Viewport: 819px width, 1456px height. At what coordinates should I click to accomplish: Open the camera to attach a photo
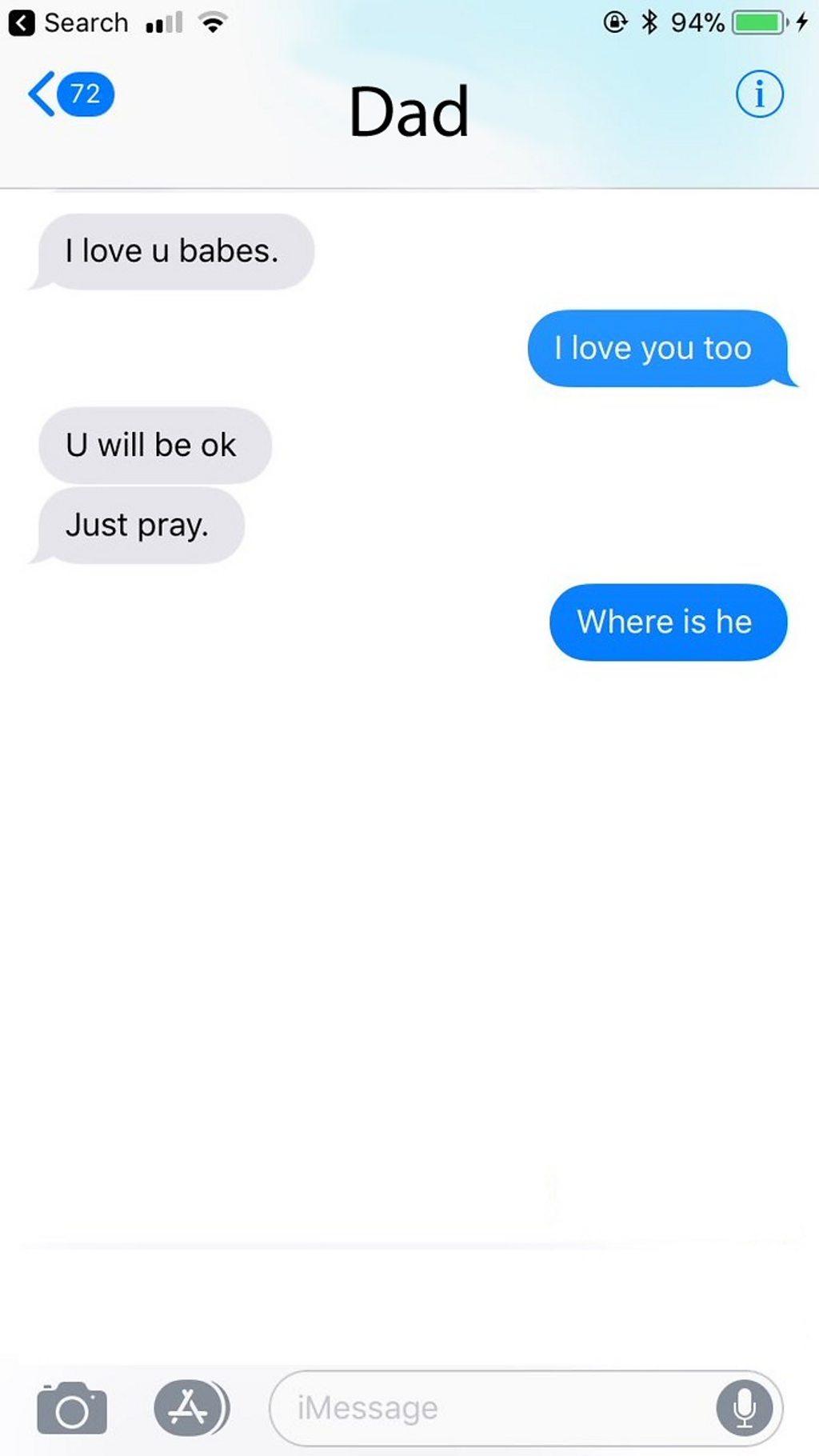(x=70, y=1406)
